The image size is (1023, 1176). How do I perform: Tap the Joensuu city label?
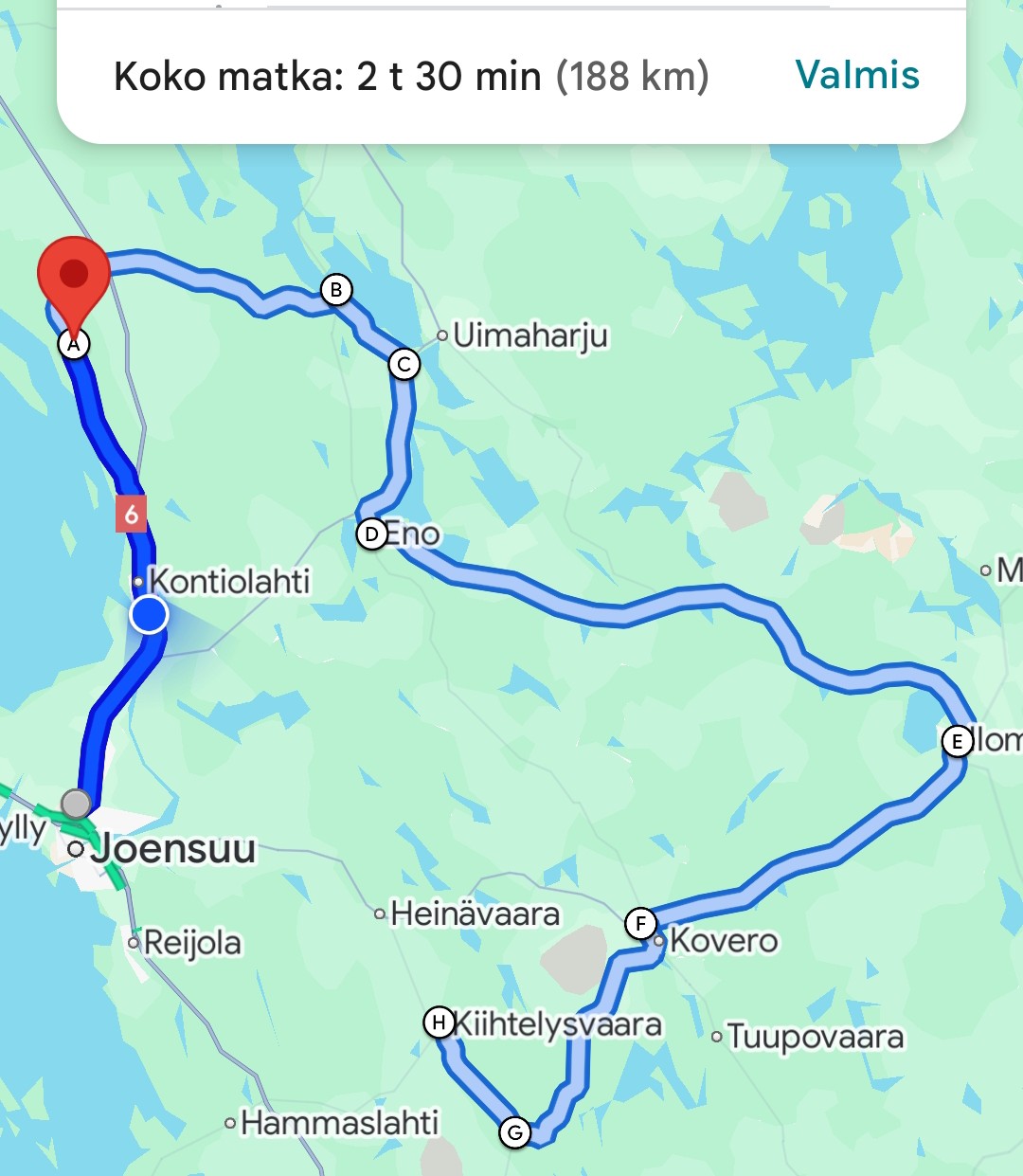pyautogui.click(x=173, y=848)
